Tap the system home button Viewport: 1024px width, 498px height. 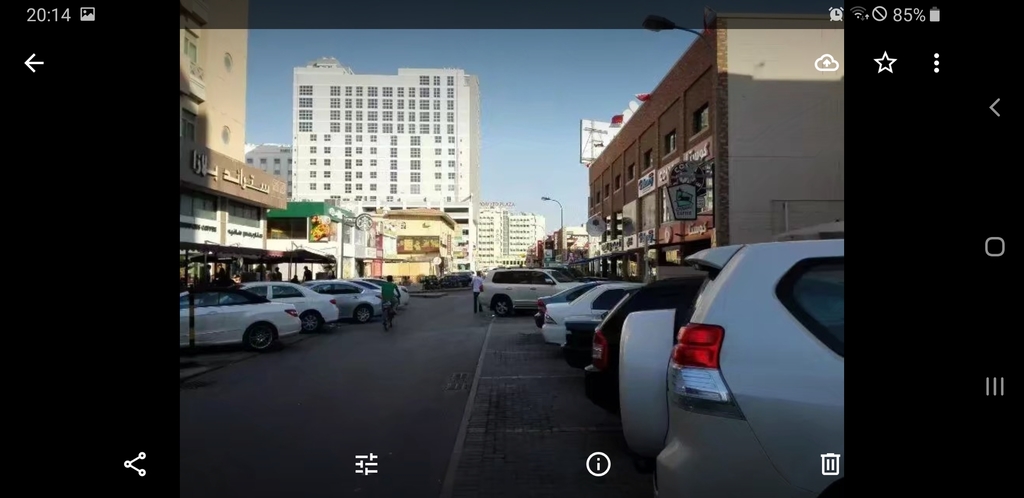coord(994,247)
